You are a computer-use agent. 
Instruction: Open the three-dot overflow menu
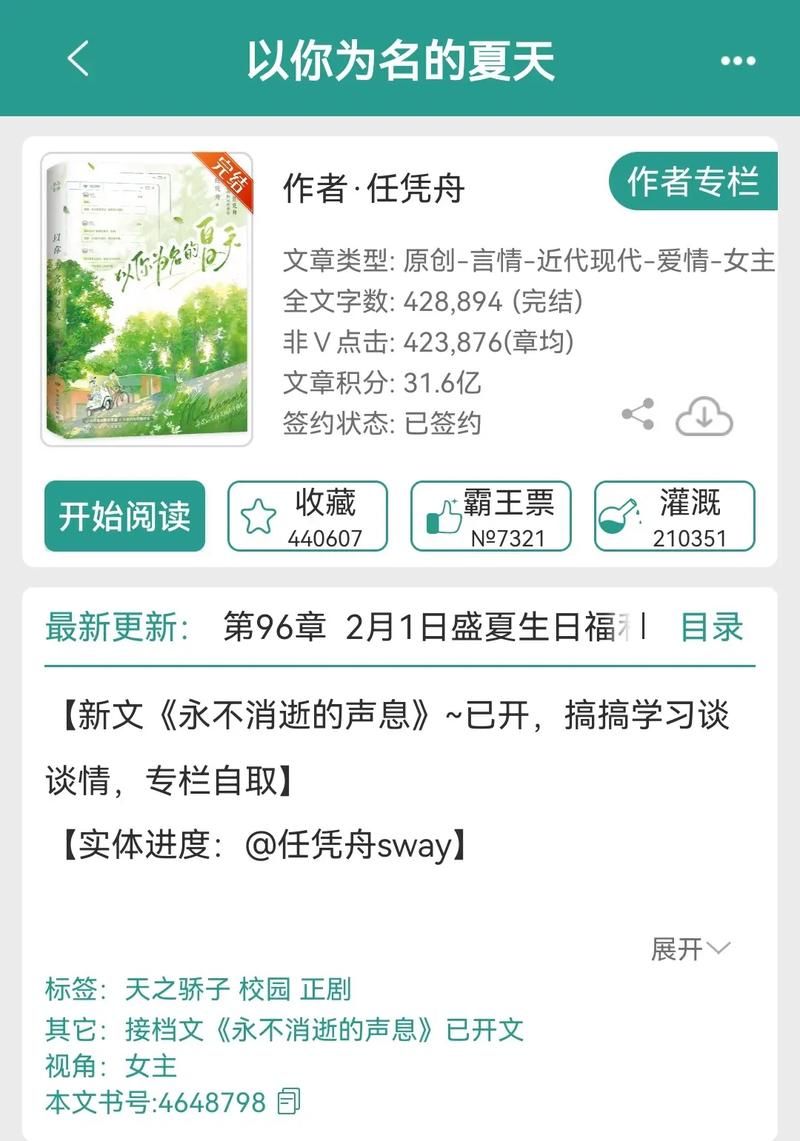point(738,61)
